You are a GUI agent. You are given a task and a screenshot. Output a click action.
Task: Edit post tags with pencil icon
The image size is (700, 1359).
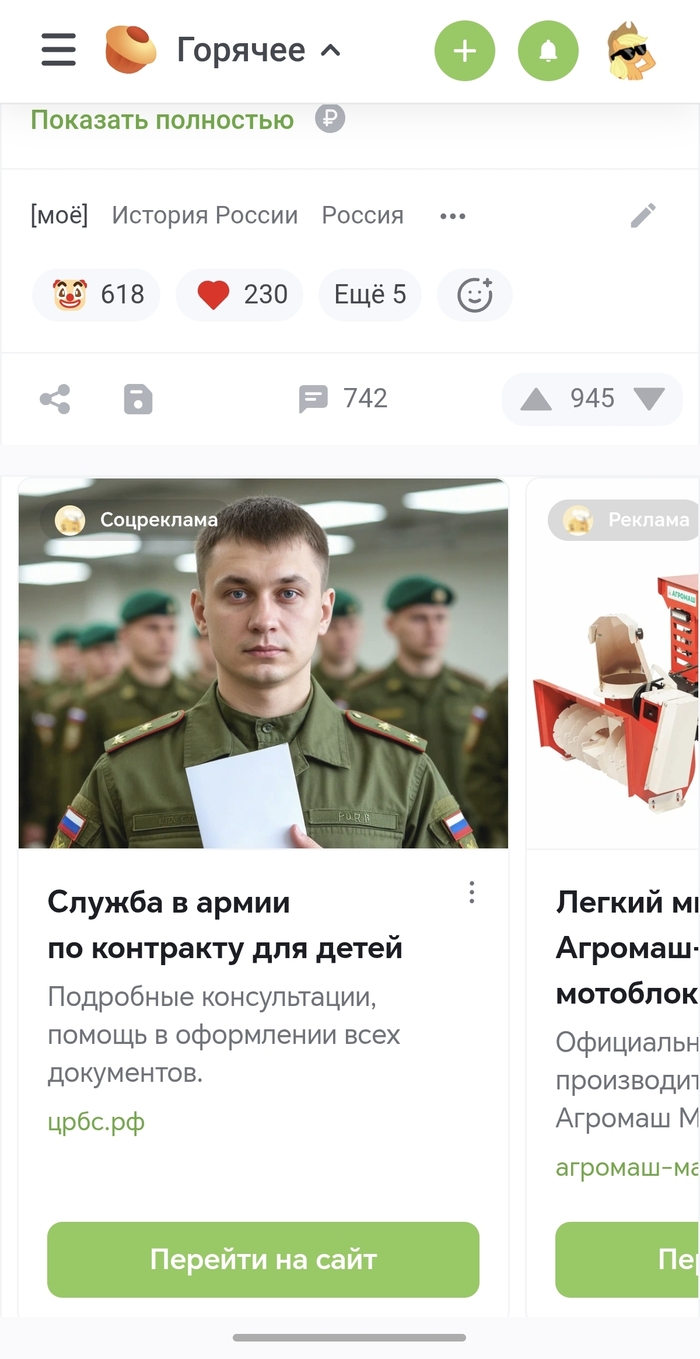[x=643, y=215]
